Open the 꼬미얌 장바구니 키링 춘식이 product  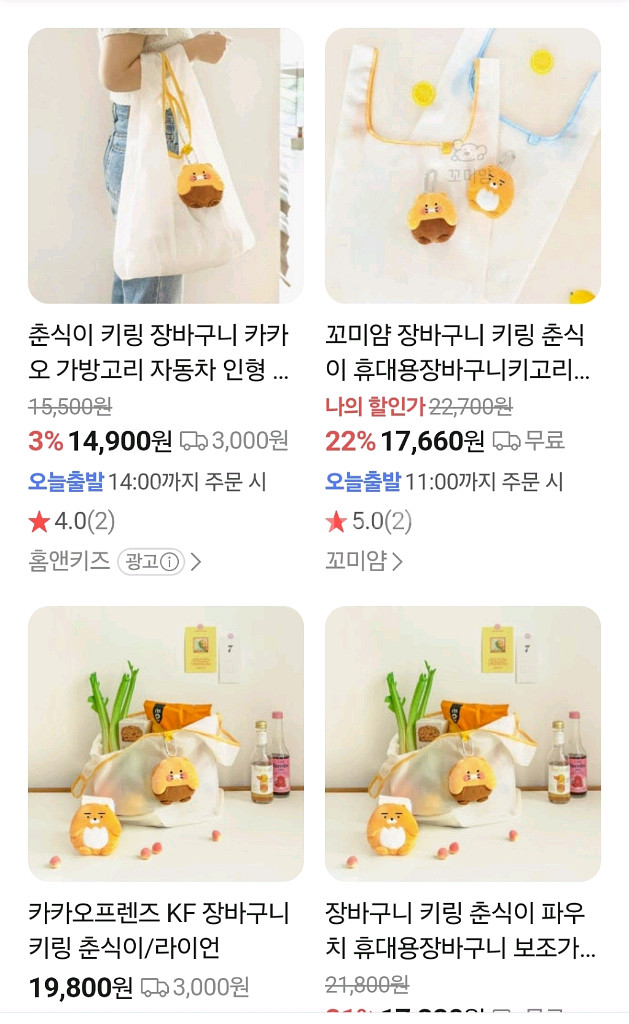462,165
